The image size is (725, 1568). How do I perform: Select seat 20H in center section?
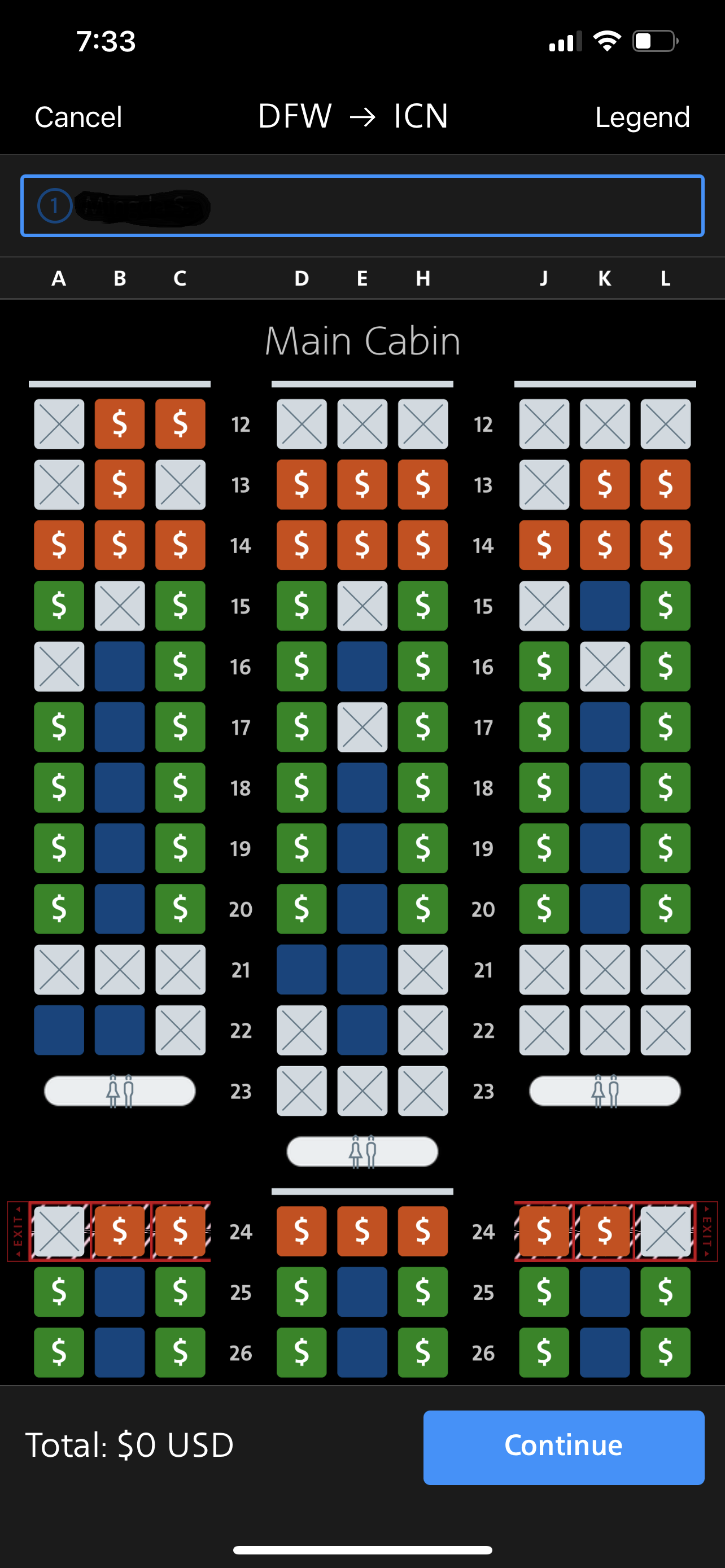point(423,909)
